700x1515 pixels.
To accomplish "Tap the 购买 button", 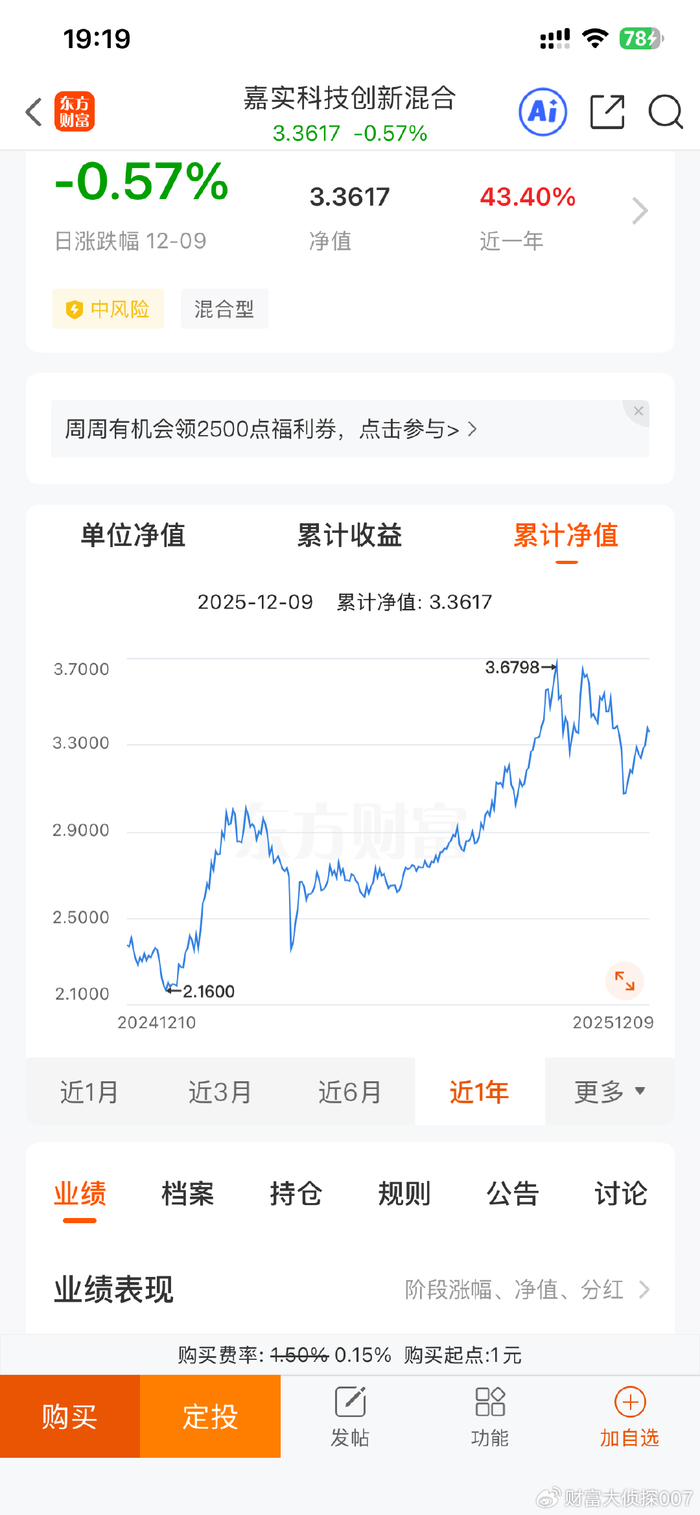I will [x=70, y=1416].
